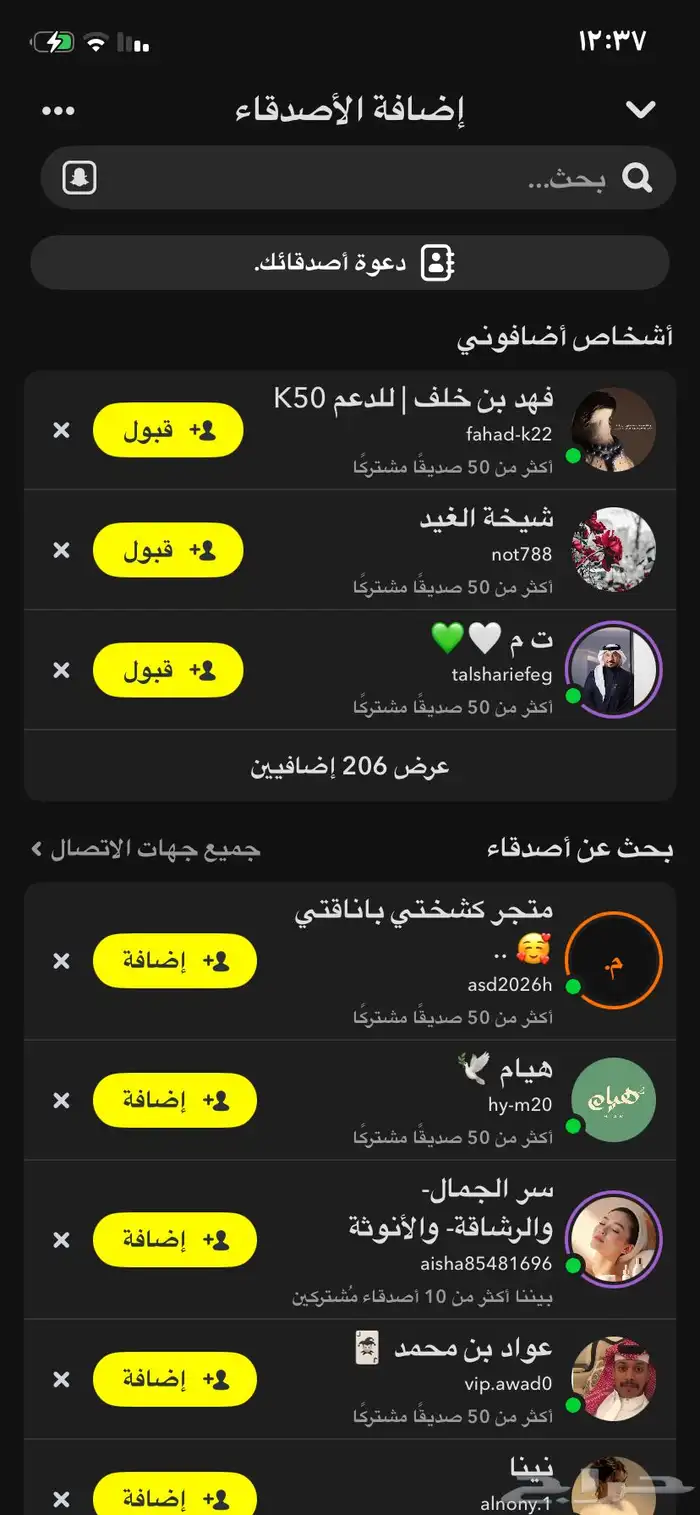Dismiss the request from talshariefeg
The image size is (700, 1515).
point(61,670)
